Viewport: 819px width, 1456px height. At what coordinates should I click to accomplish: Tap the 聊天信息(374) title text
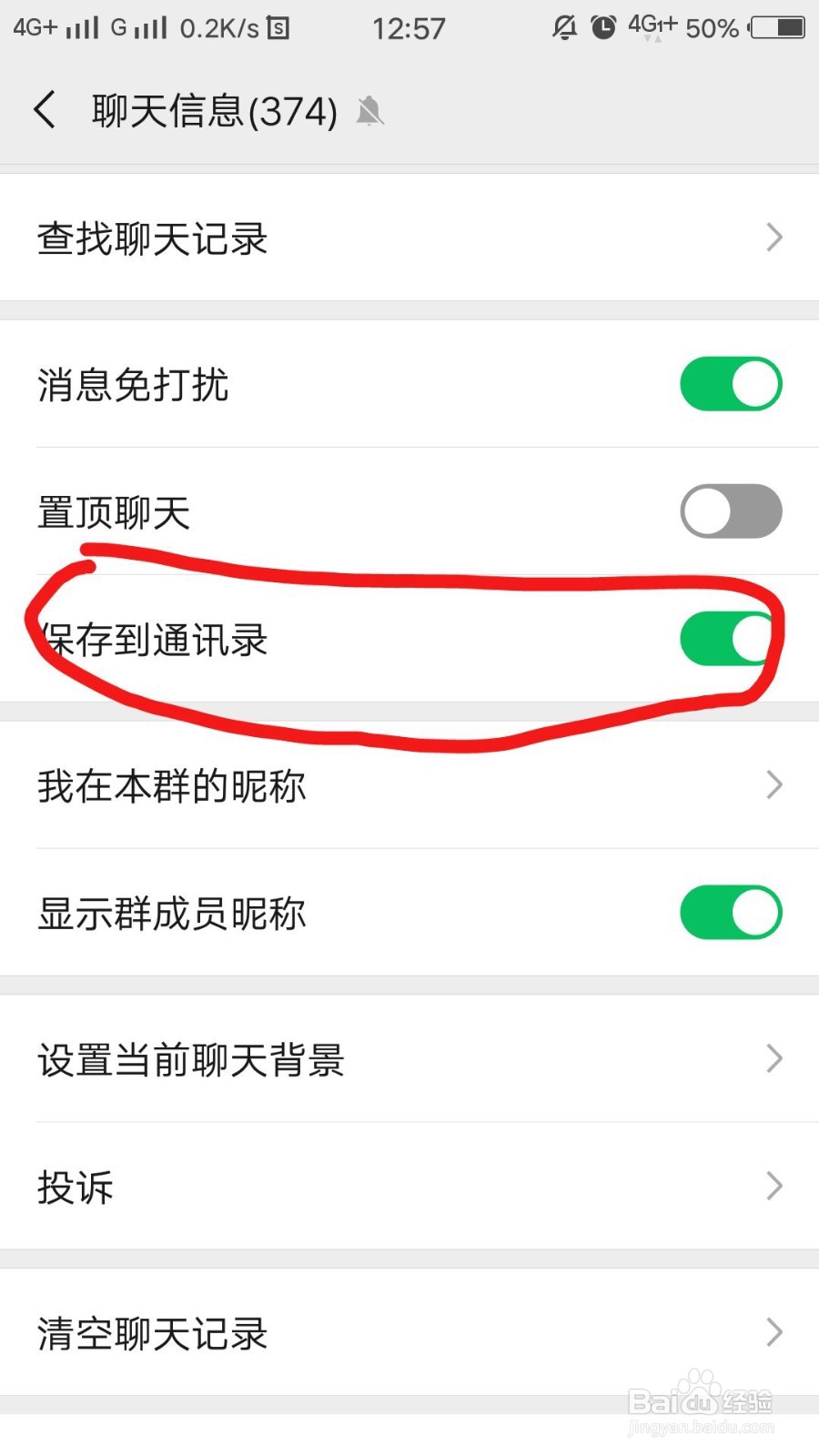[x=211, y=109]
